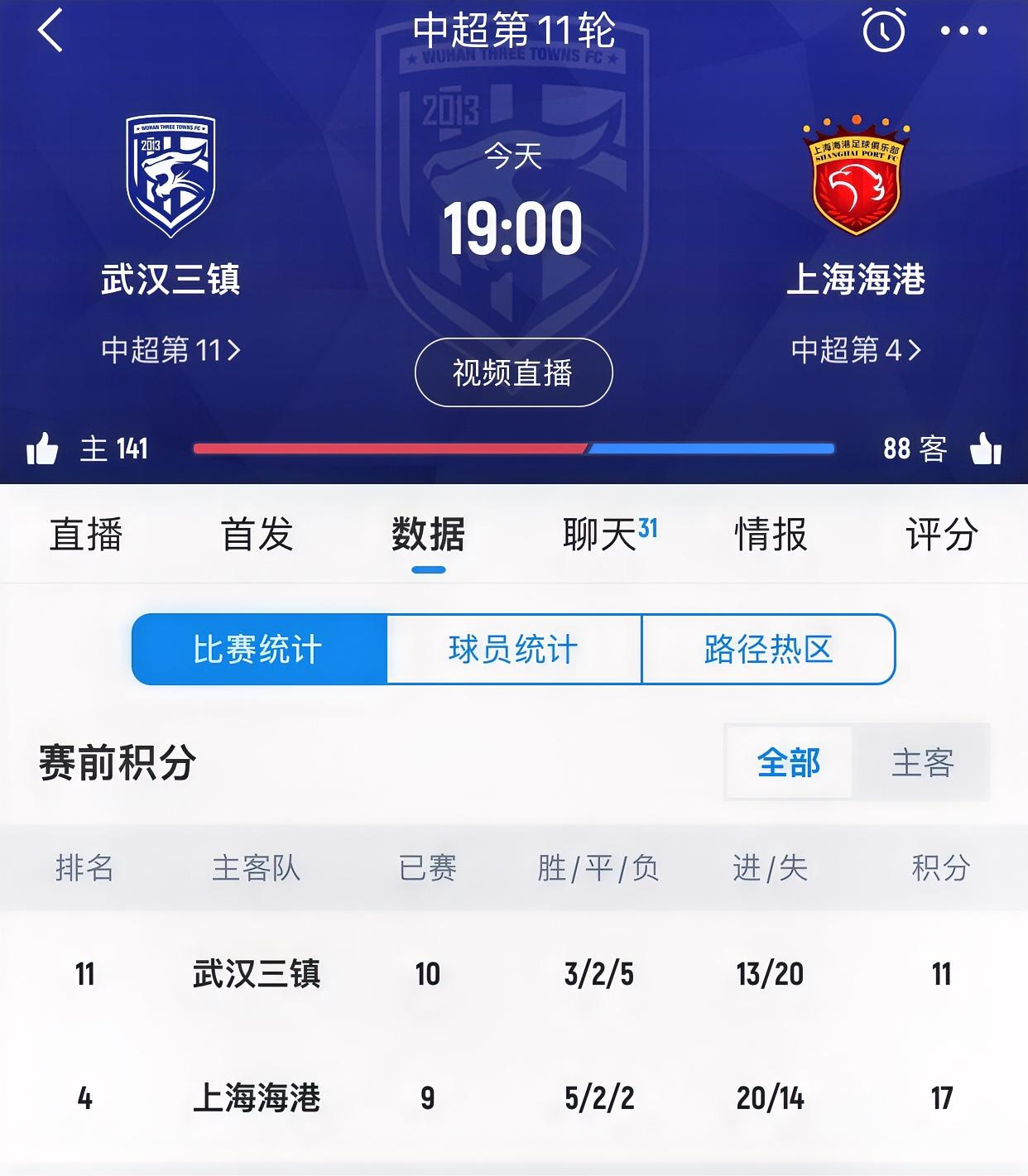This screenshot has width=1028, height=1176.
Task: Open the 视频直播 video live stream
Action: [x=513, y=373]
